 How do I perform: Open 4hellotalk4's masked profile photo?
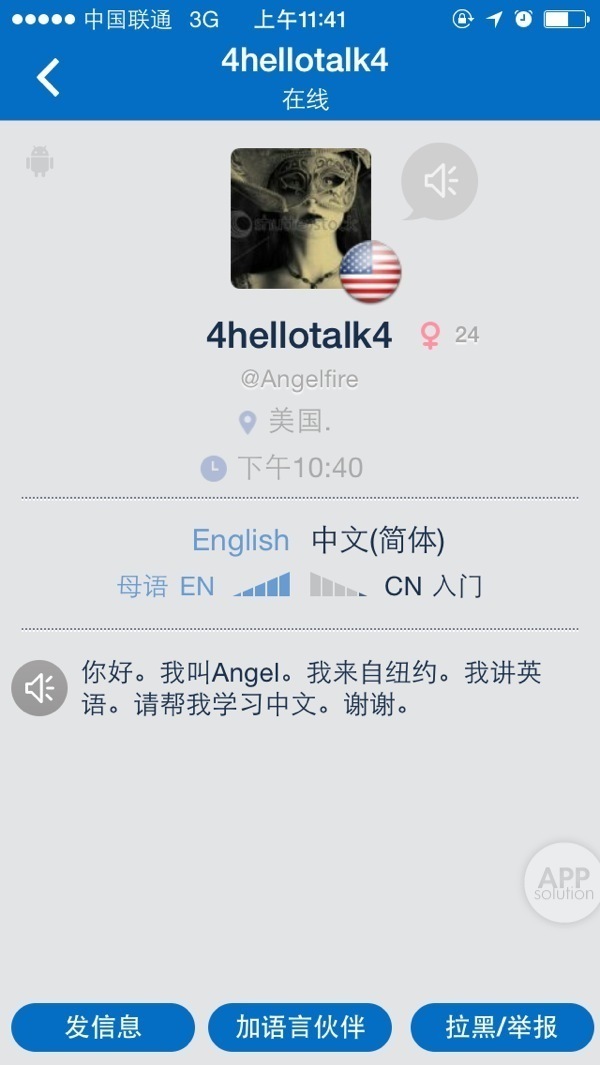(300, 218)
